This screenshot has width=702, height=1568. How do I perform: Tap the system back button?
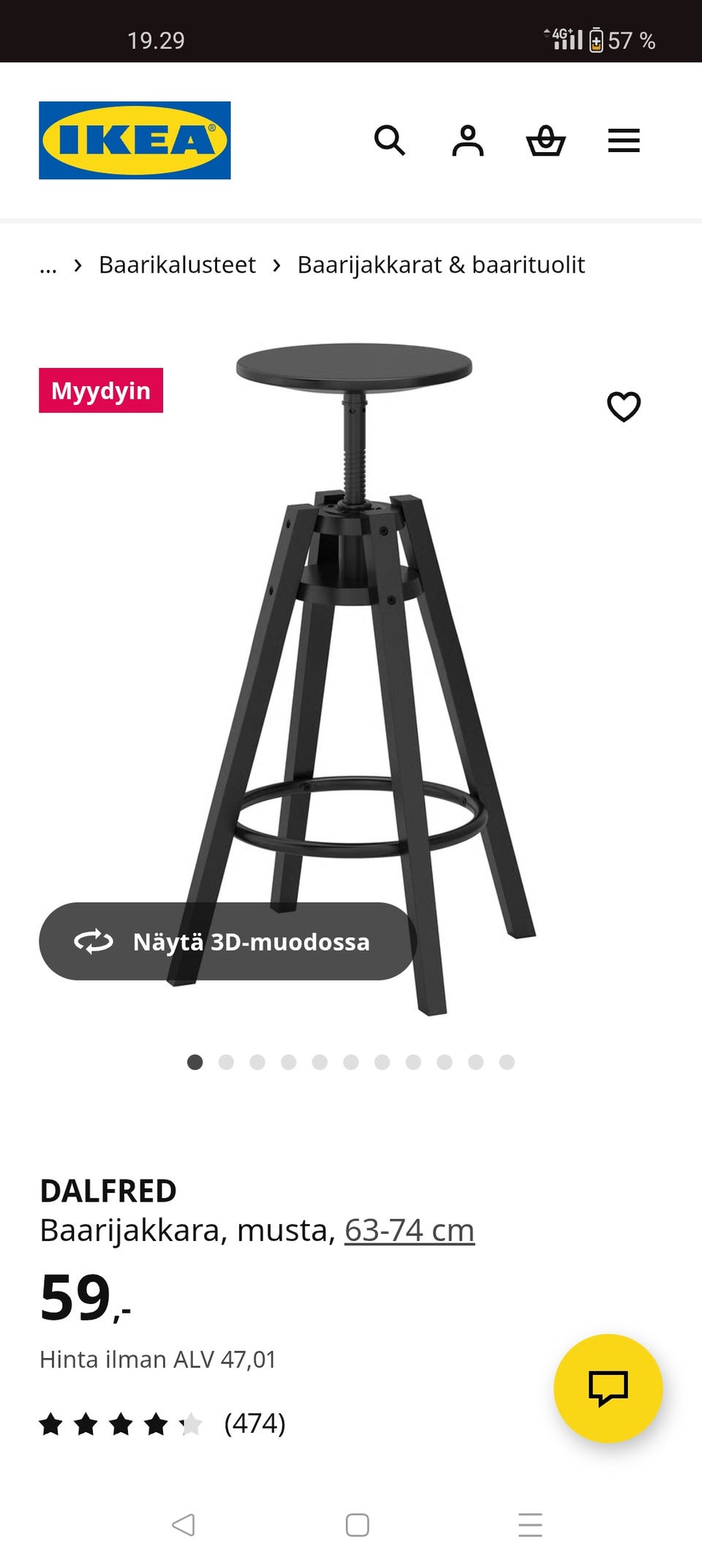183,1525
